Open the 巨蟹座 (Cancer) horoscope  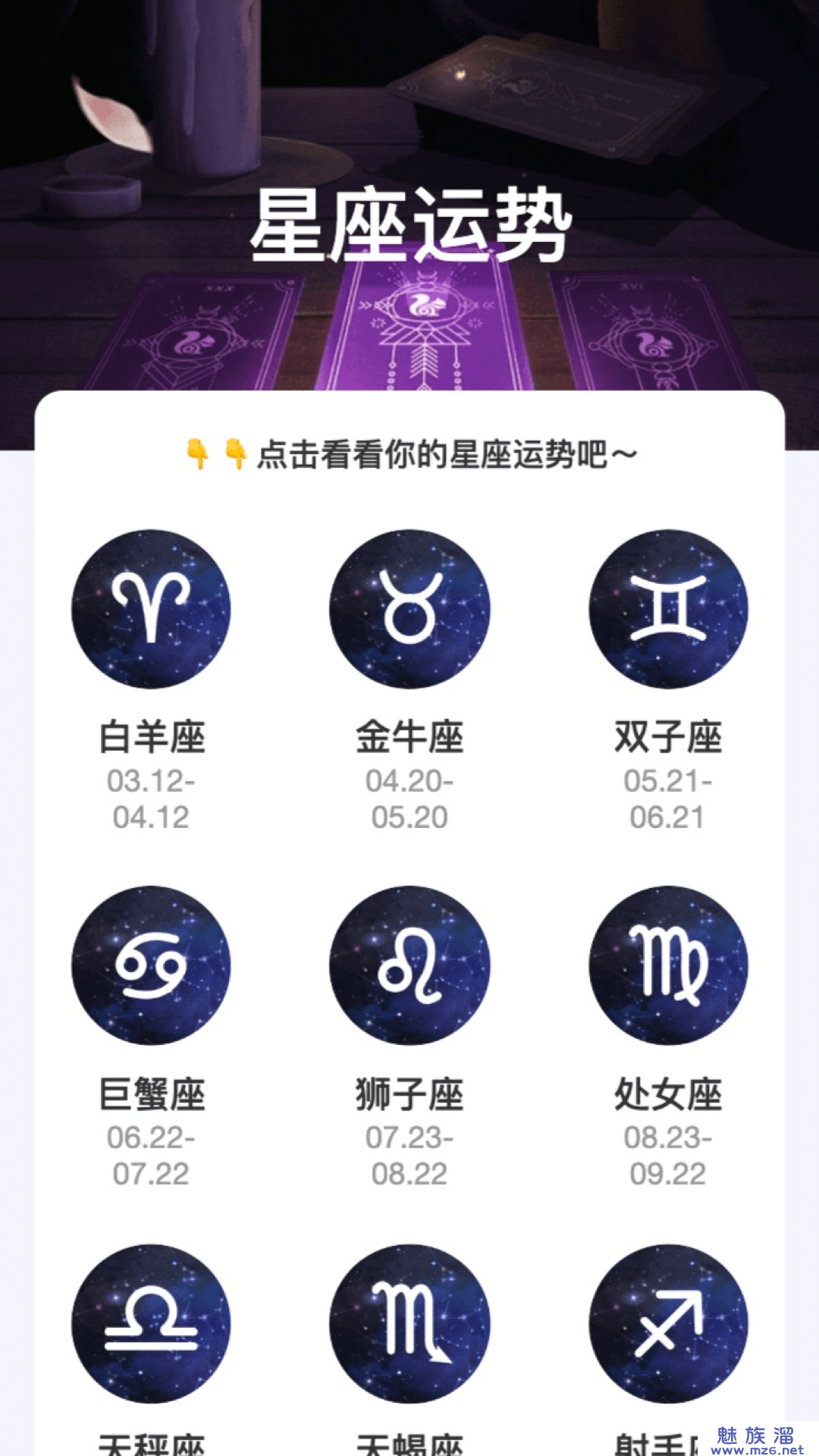point(151,965)
